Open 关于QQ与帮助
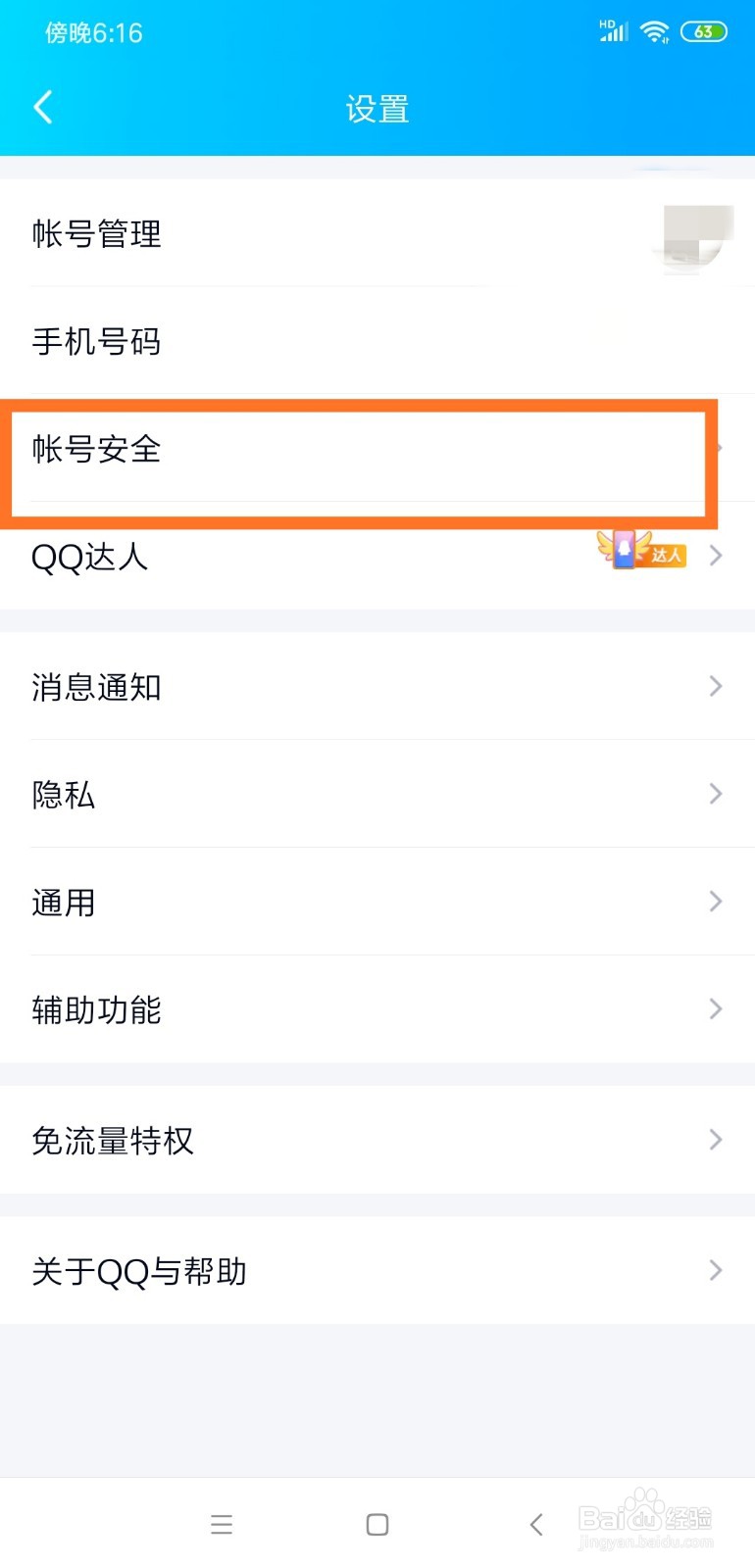 pos(294,1271)
